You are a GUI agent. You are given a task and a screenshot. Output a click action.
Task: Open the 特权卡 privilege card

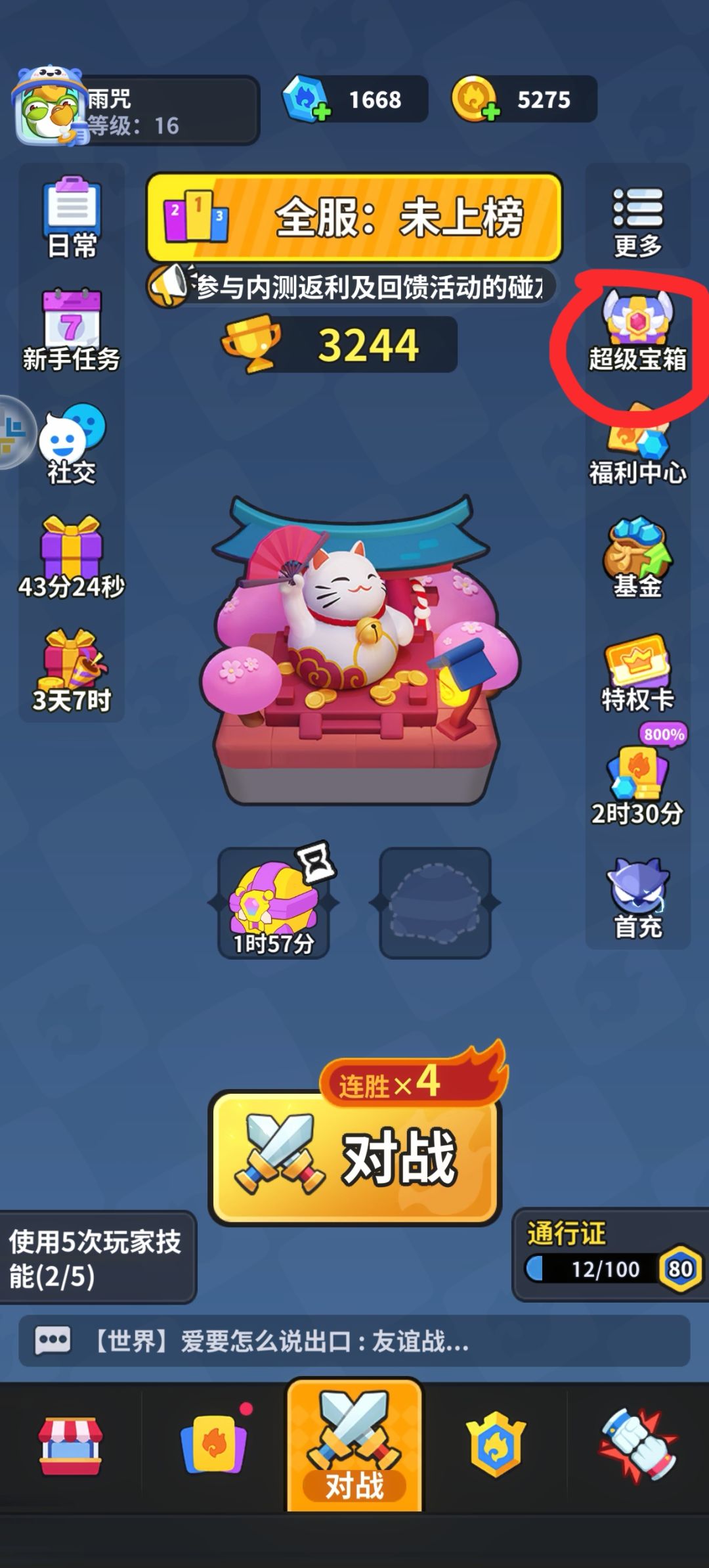pos(635,677)
